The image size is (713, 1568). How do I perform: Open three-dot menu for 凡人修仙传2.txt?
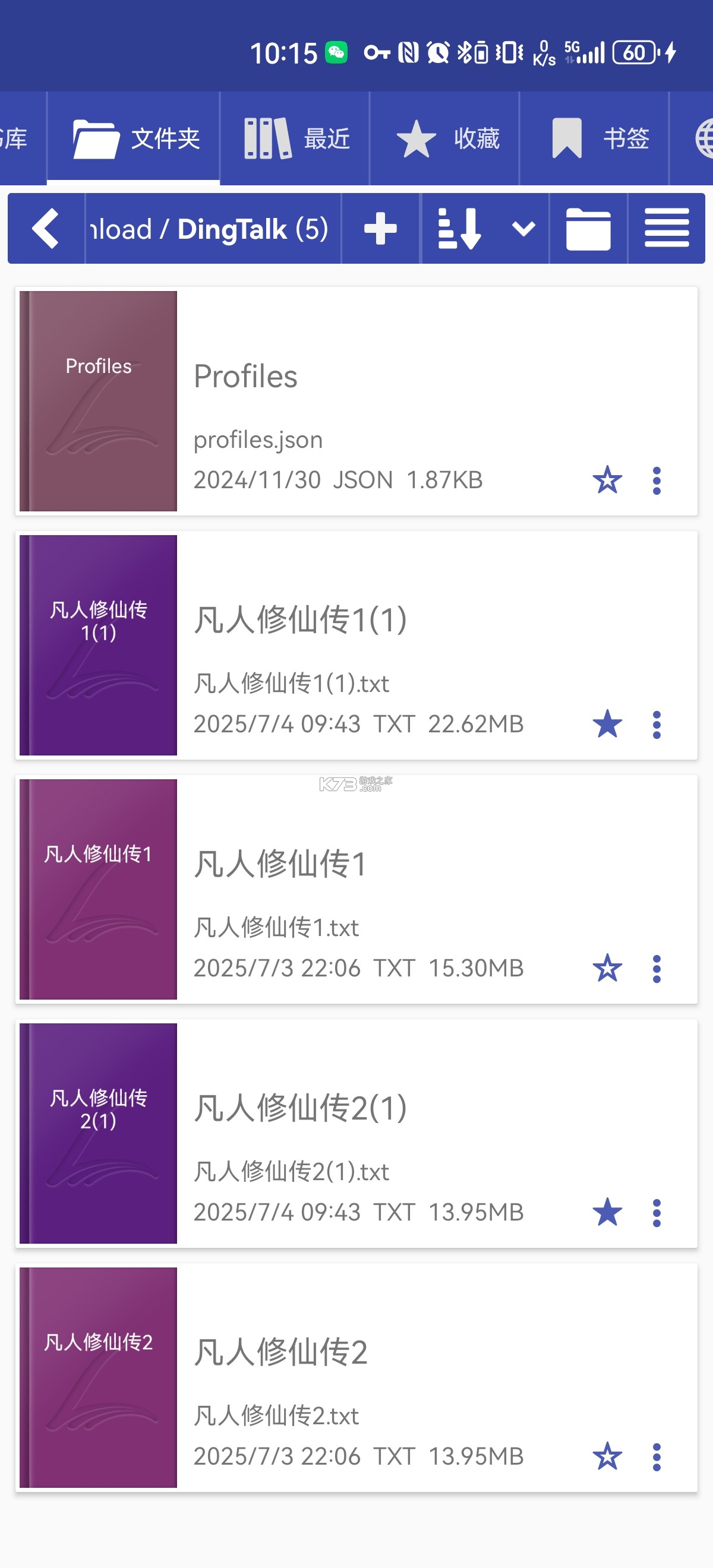(x=657, y=1456)
